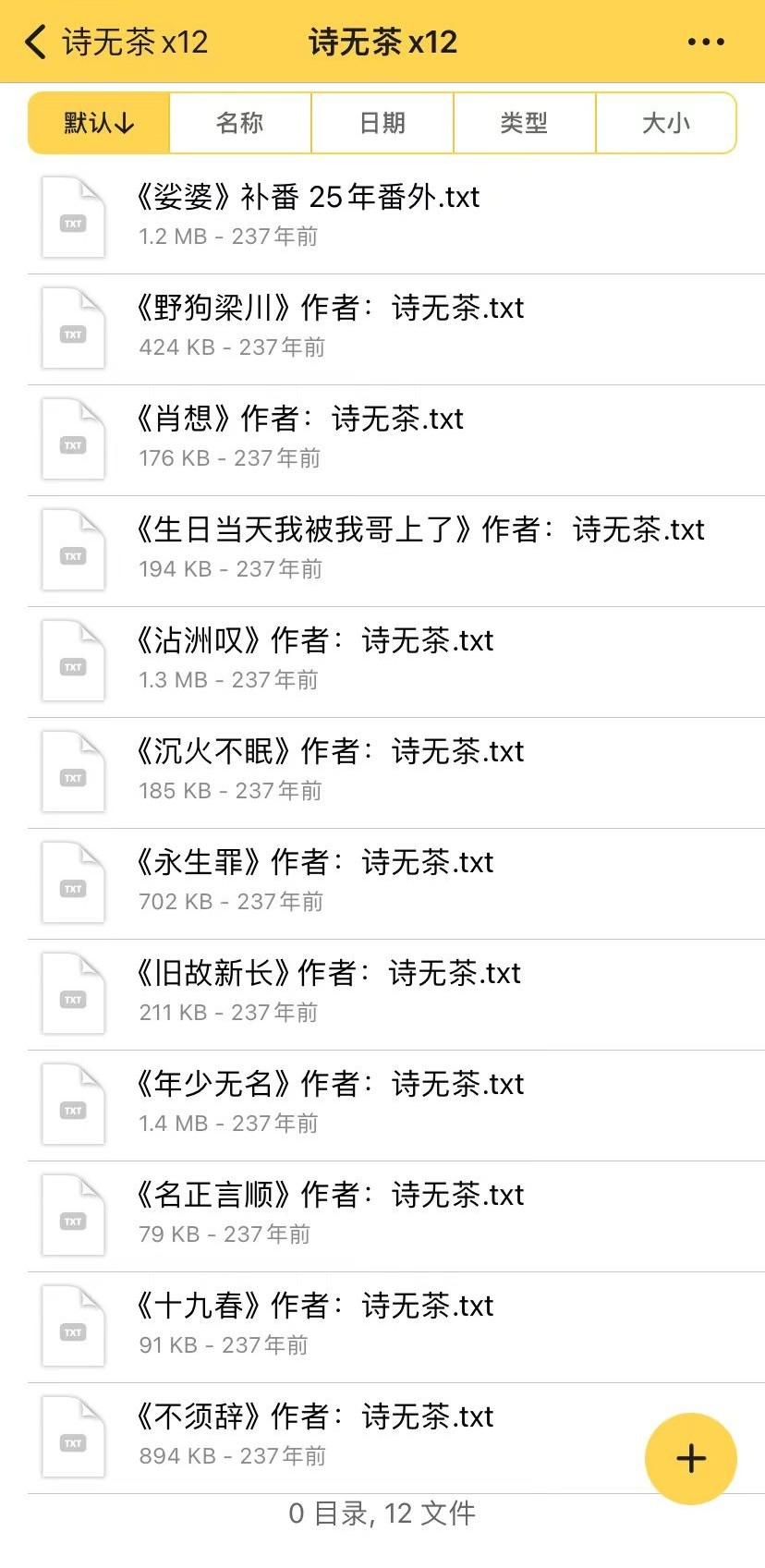Open the 《名正言顺》 text file
The image size is (765, 1568).
396,1216
